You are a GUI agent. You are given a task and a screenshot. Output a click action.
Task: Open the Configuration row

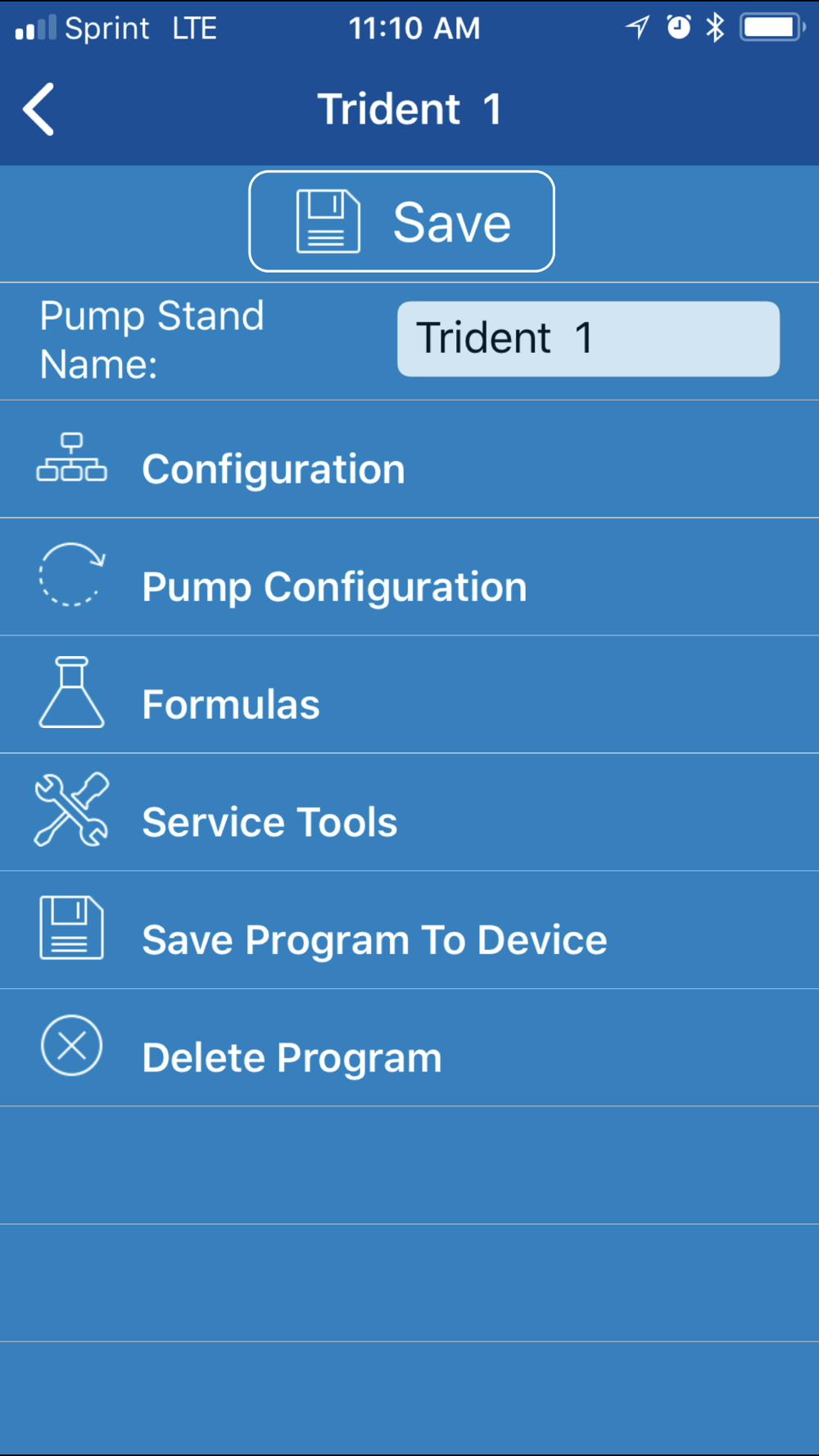click(x=409, y=459)
